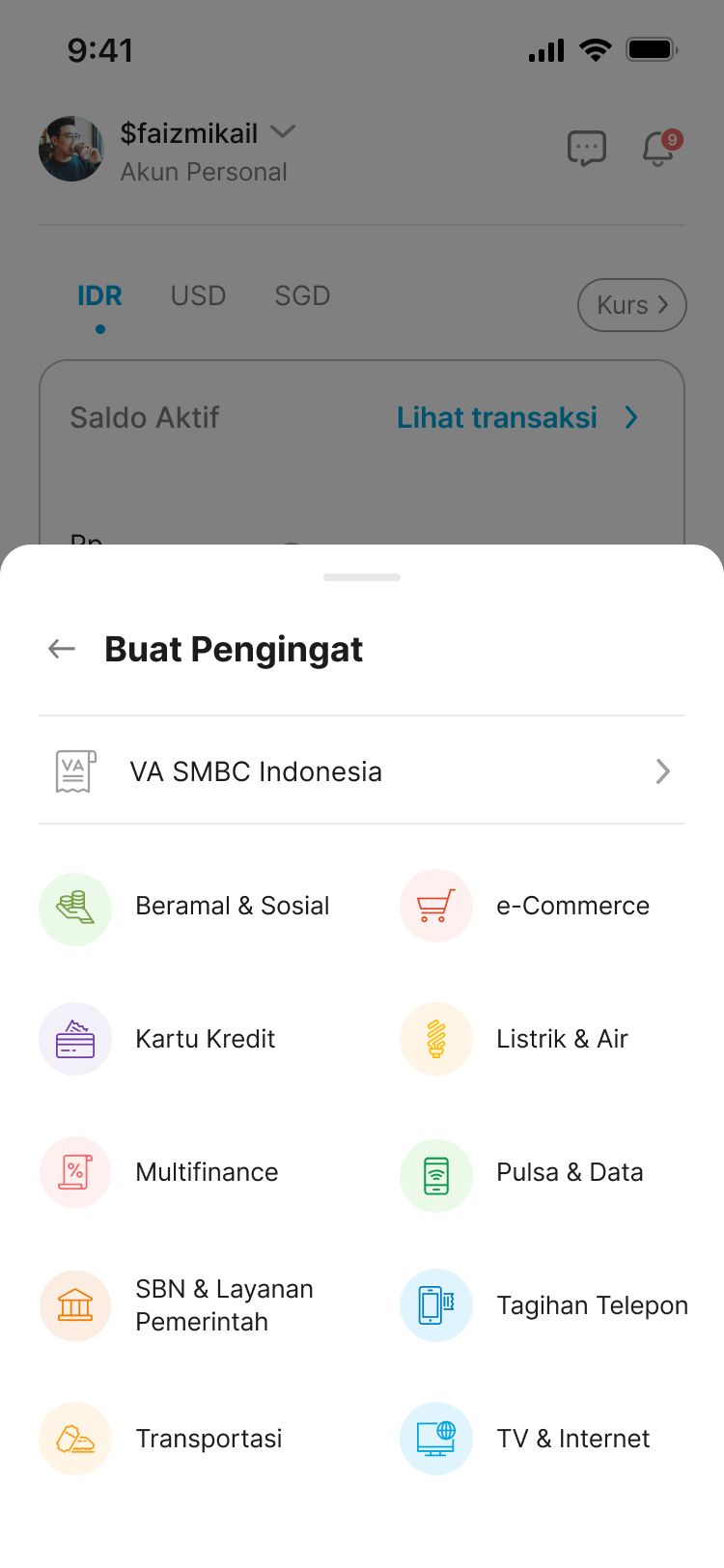Tap the bottom sheet drag handle
Screen dimensions: 724x1568
362,577
